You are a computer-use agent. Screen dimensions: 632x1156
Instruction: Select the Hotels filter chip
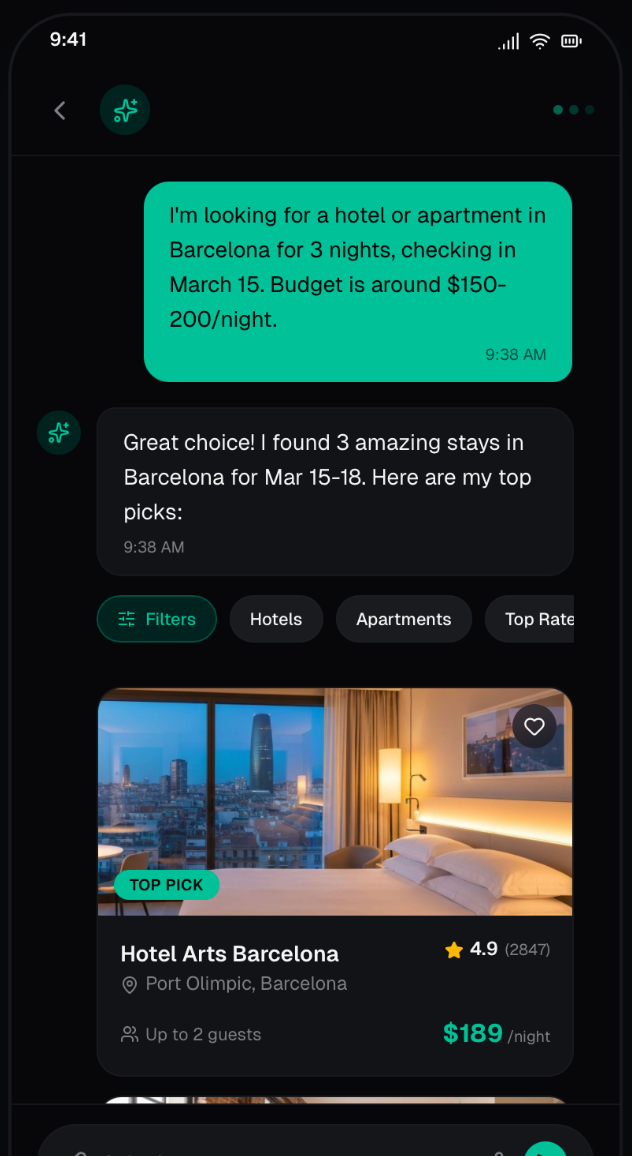click(276, 619)
